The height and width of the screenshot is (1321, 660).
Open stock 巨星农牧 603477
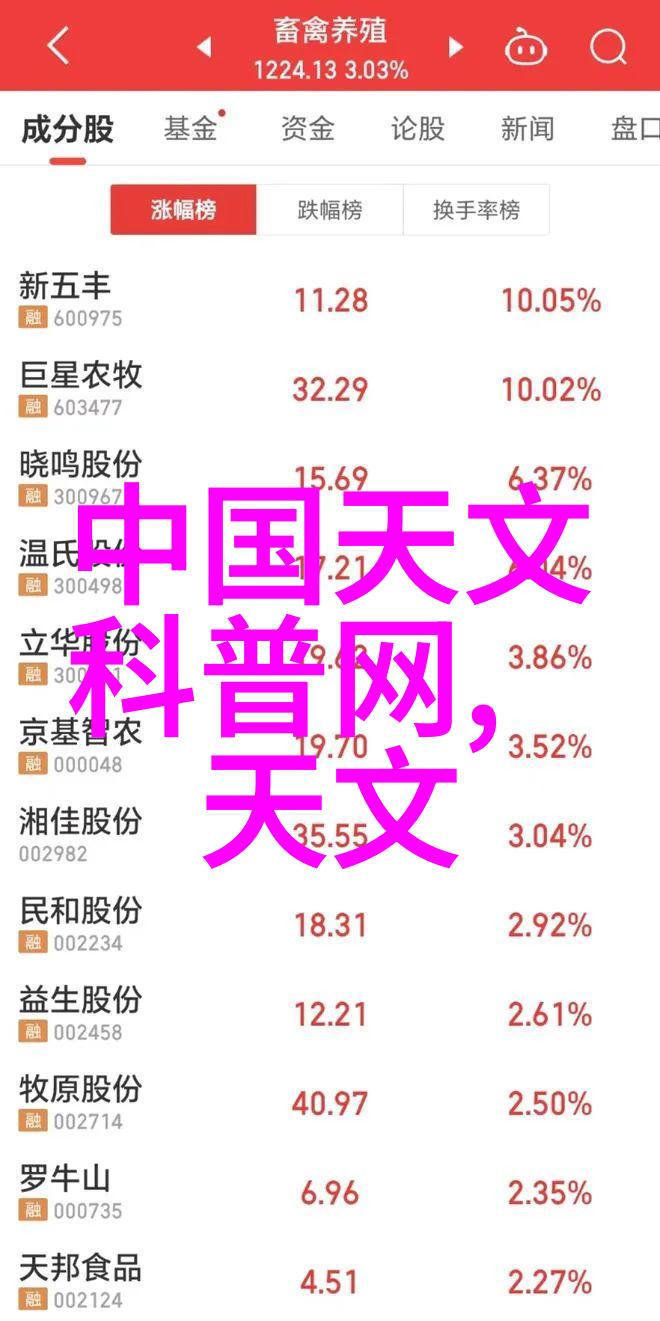coord(330,389)
